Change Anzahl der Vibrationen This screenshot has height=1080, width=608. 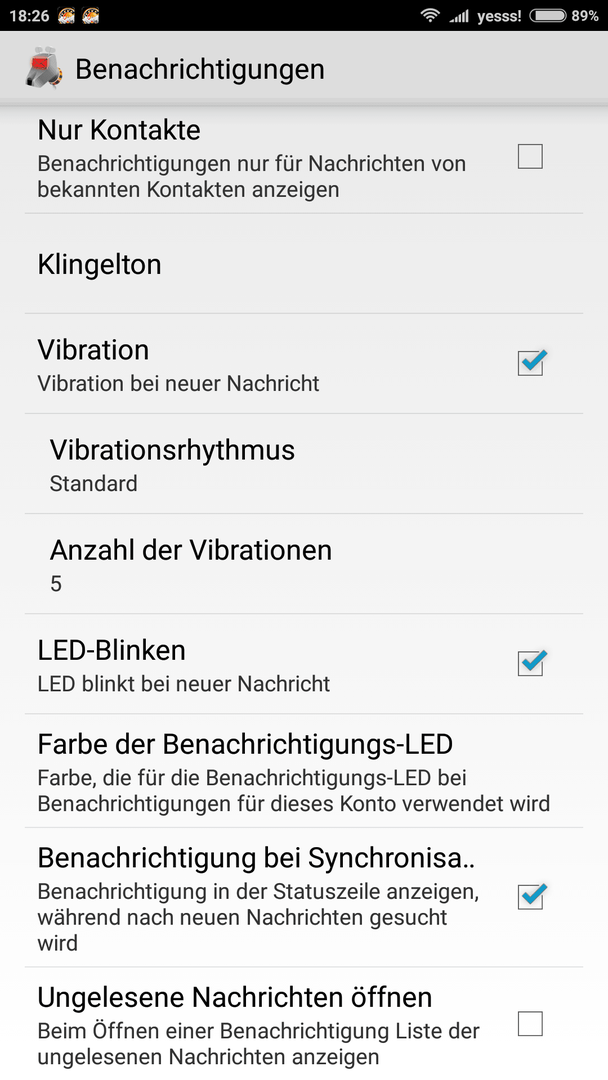pos(304,563)
